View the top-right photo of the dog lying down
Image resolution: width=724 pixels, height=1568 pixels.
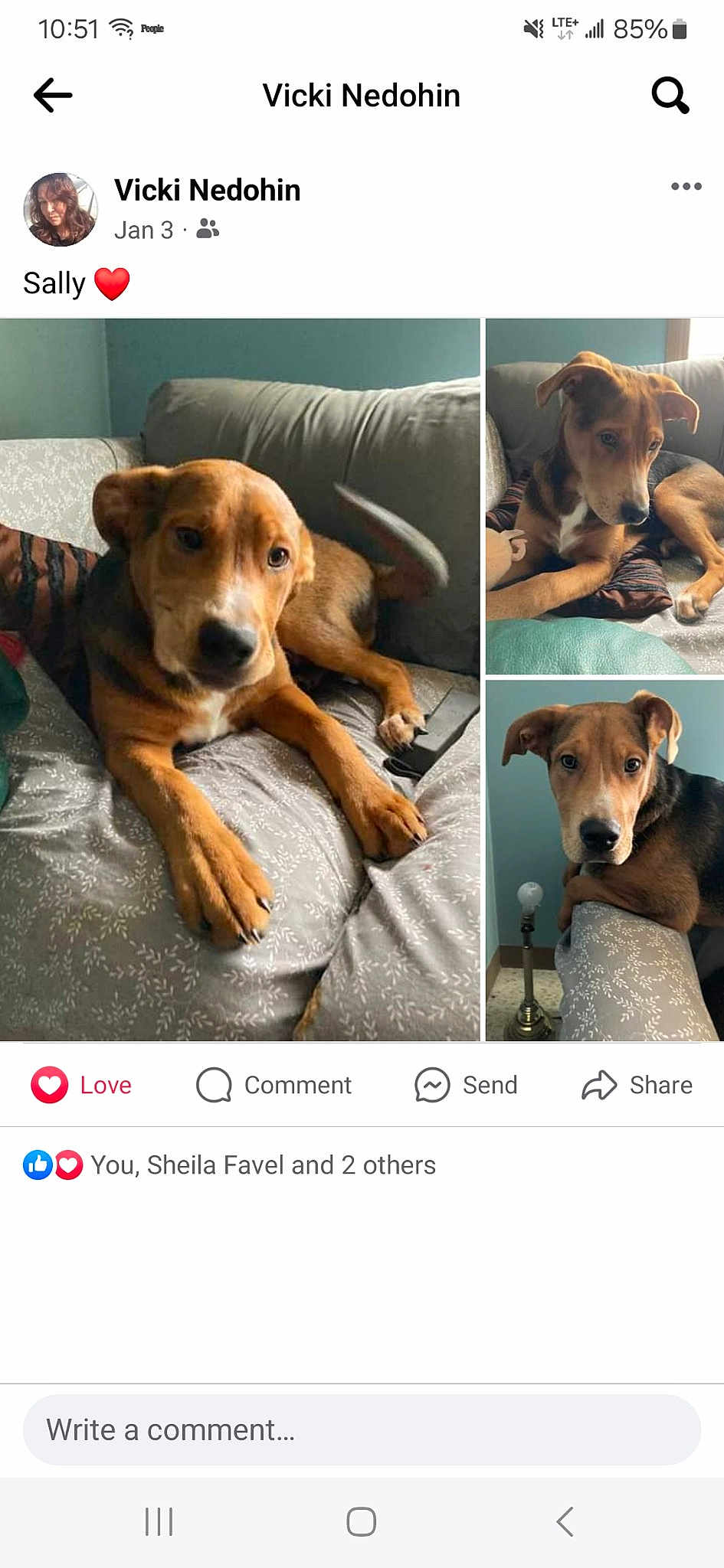coord(604,496)
